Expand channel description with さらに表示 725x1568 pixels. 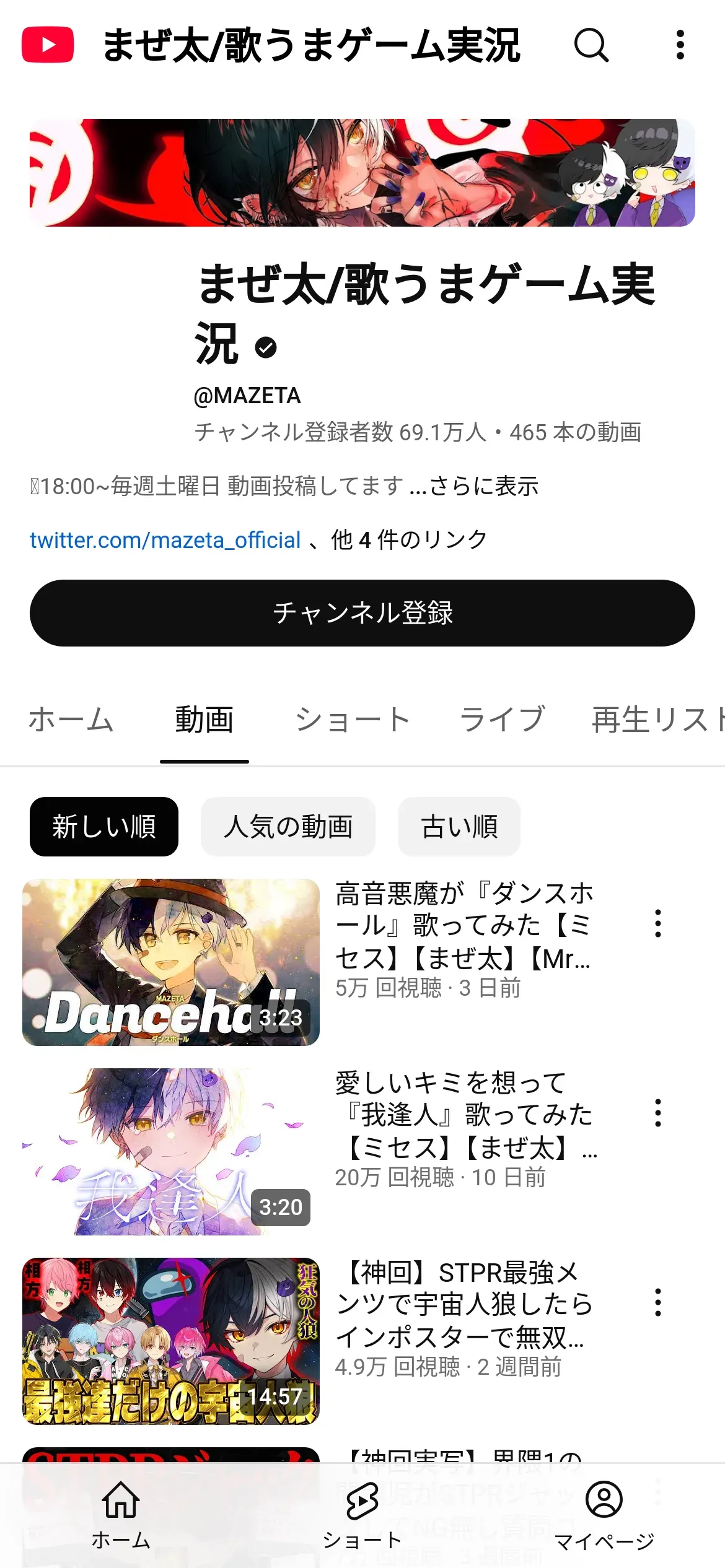pyautogui.click(x=483, y=486)
